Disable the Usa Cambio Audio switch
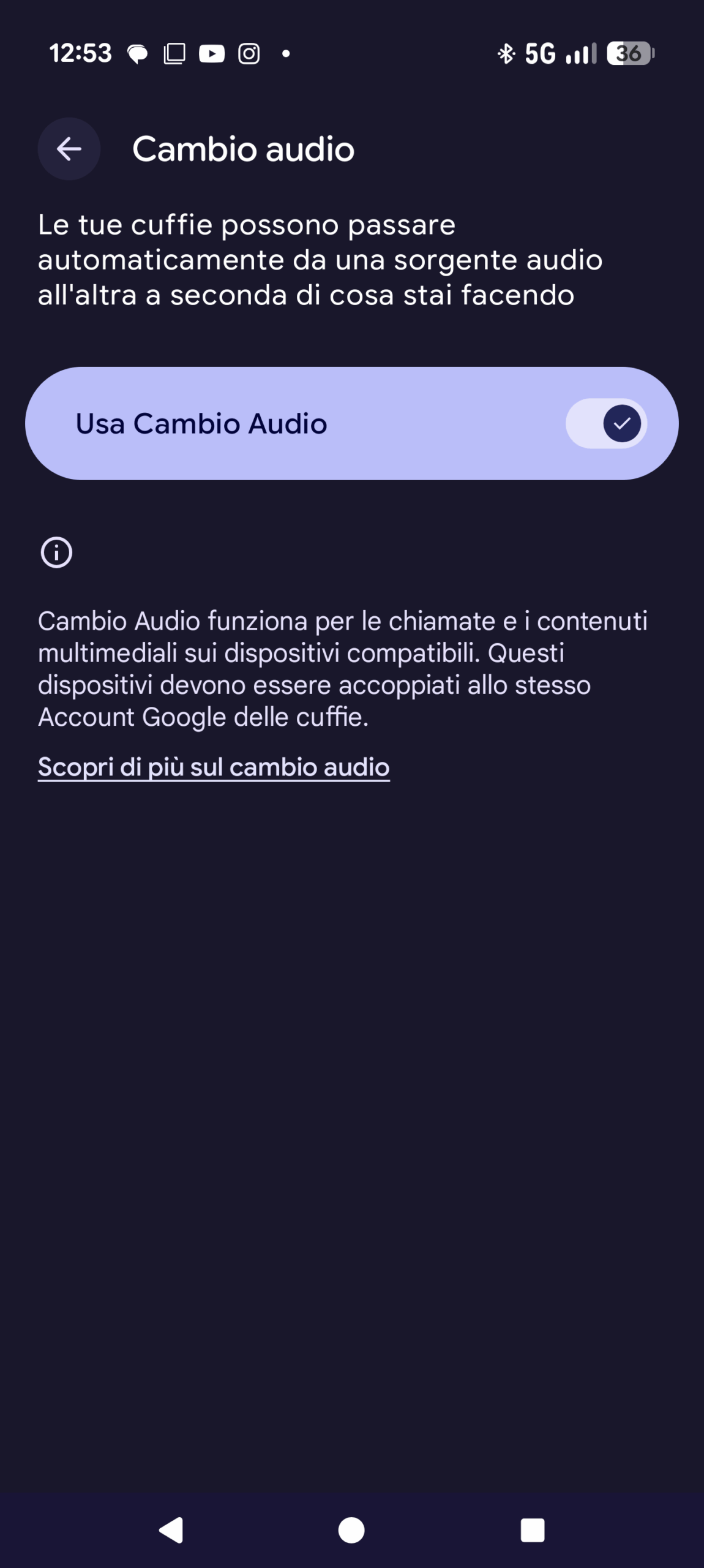Image resolution: width=704 pixels, height=1568 pixels. click(606, 423)
